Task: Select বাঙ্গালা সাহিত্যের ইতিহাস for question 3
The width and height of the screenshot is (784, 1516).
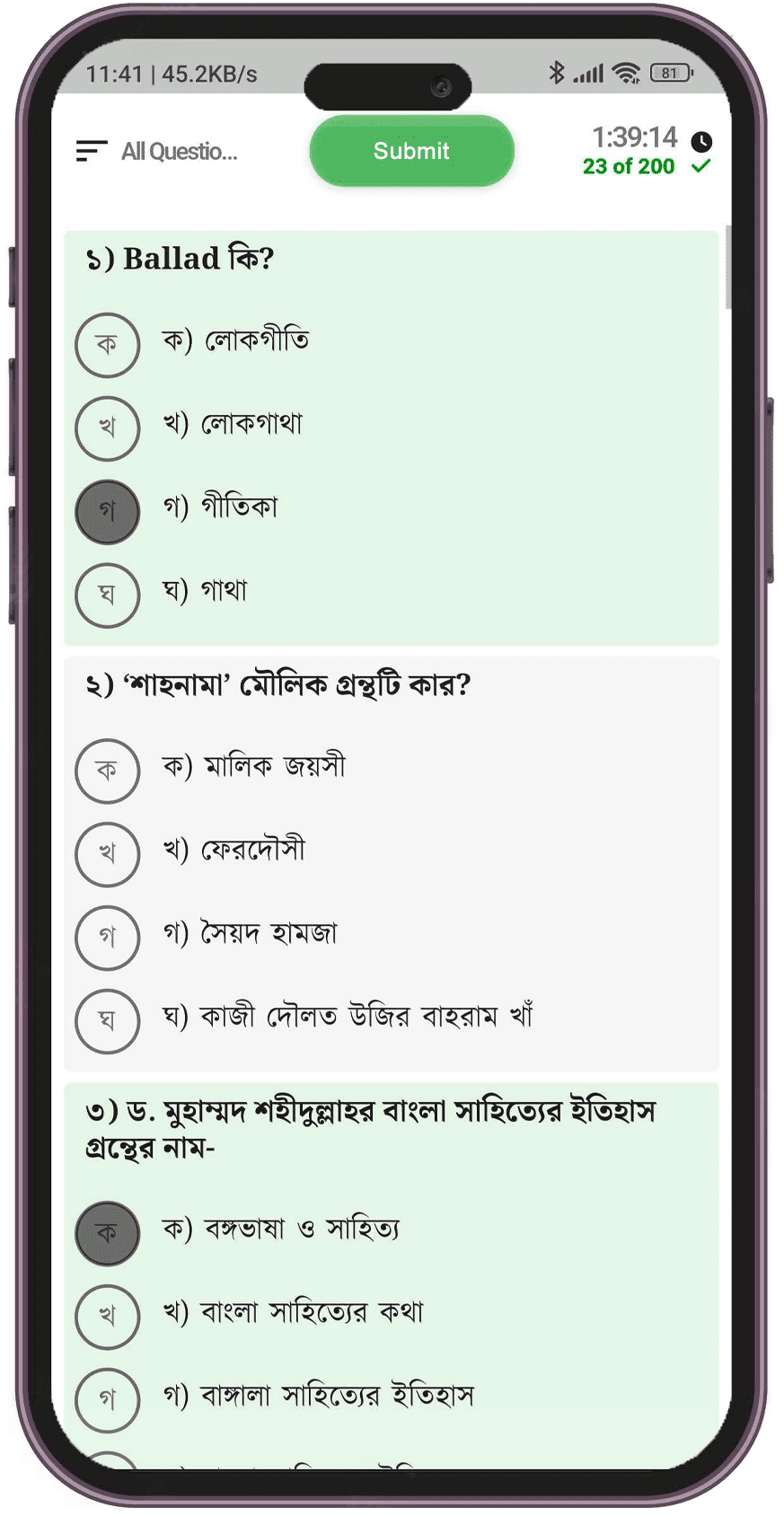Action: click(108, 1398)
